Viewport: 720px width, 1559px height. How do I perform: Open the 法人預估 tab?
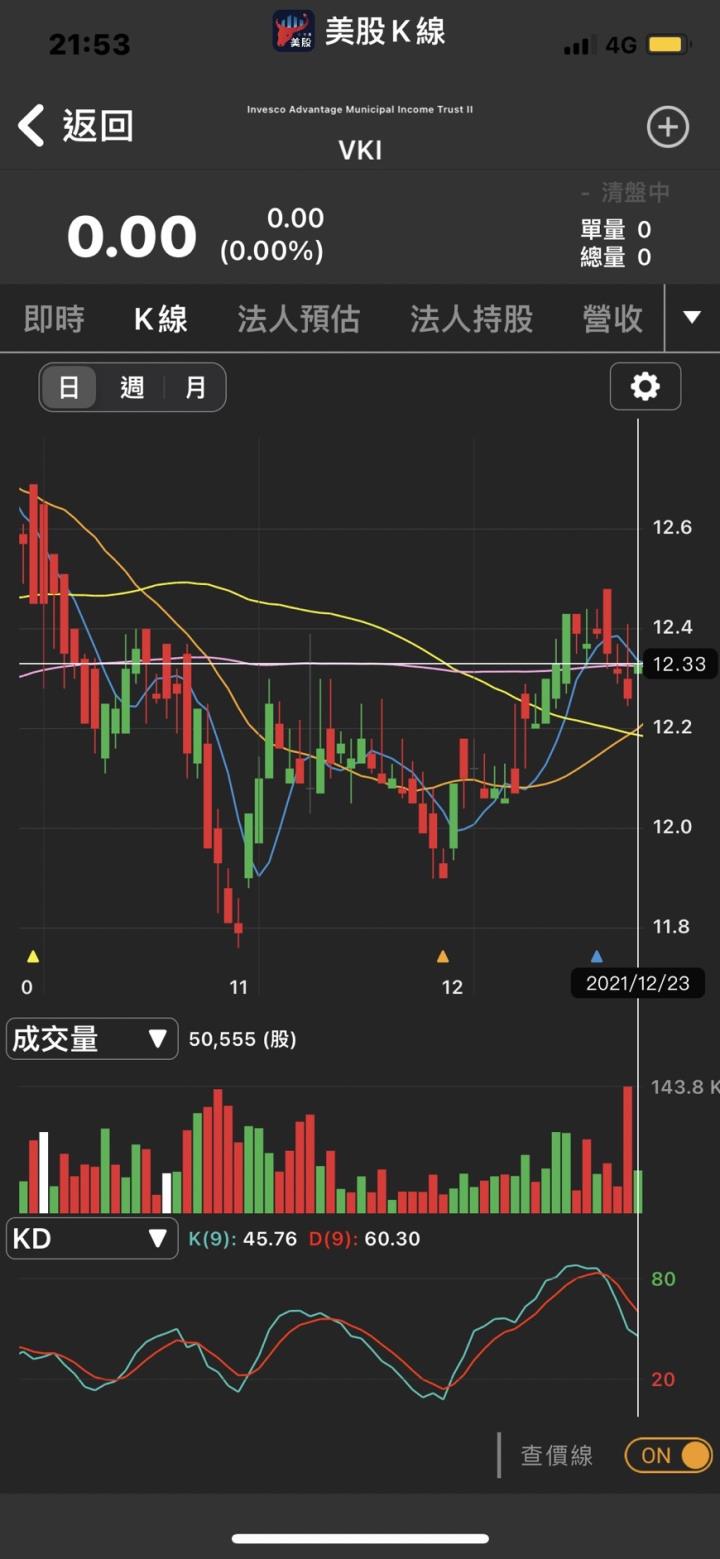(298, 319)
